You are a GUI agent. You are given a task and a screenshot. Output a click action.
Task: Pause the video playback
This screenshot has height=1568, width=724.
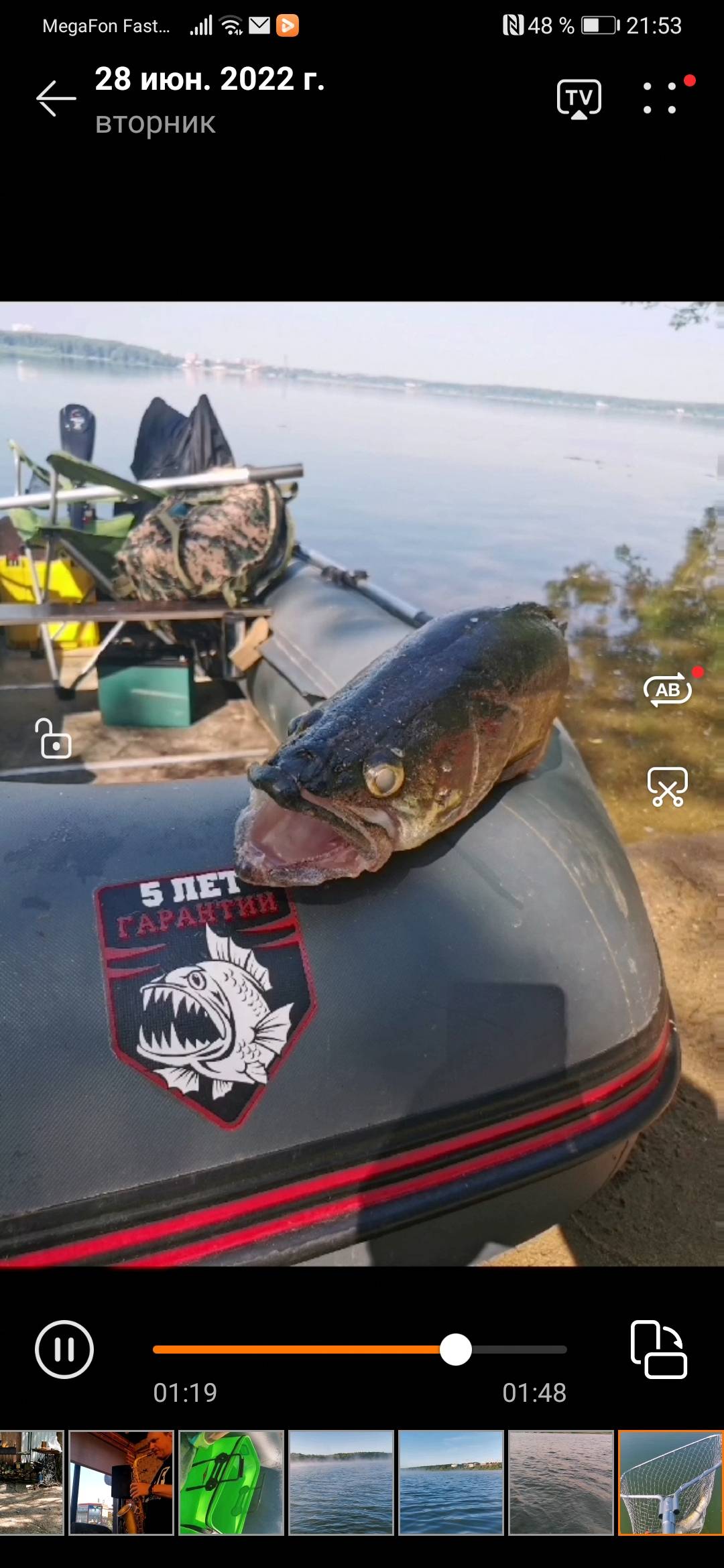(64, 1350)
